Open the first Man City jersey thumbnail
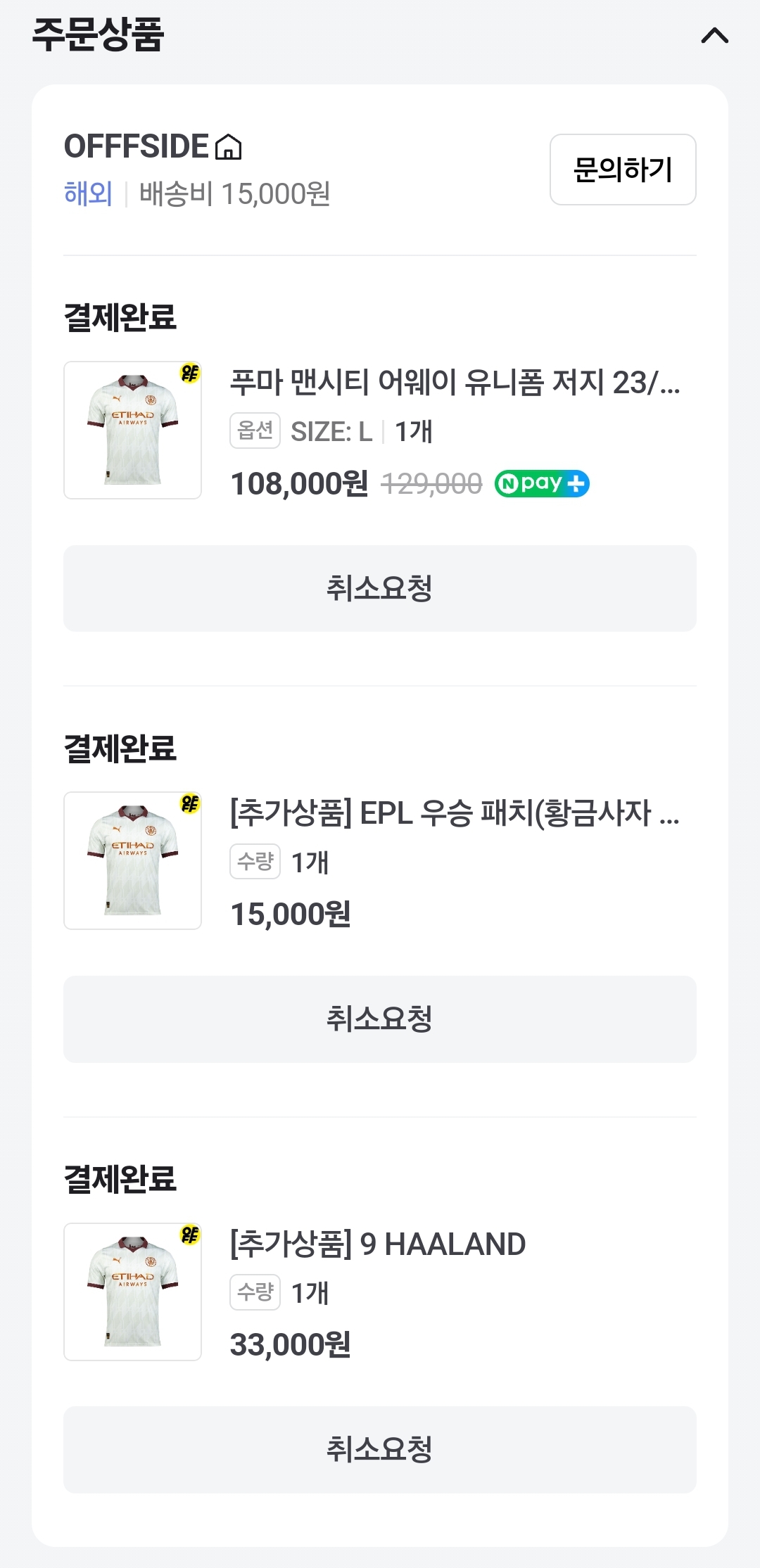Viewport: 760px width, 1568px height. [x=132, y=429]
